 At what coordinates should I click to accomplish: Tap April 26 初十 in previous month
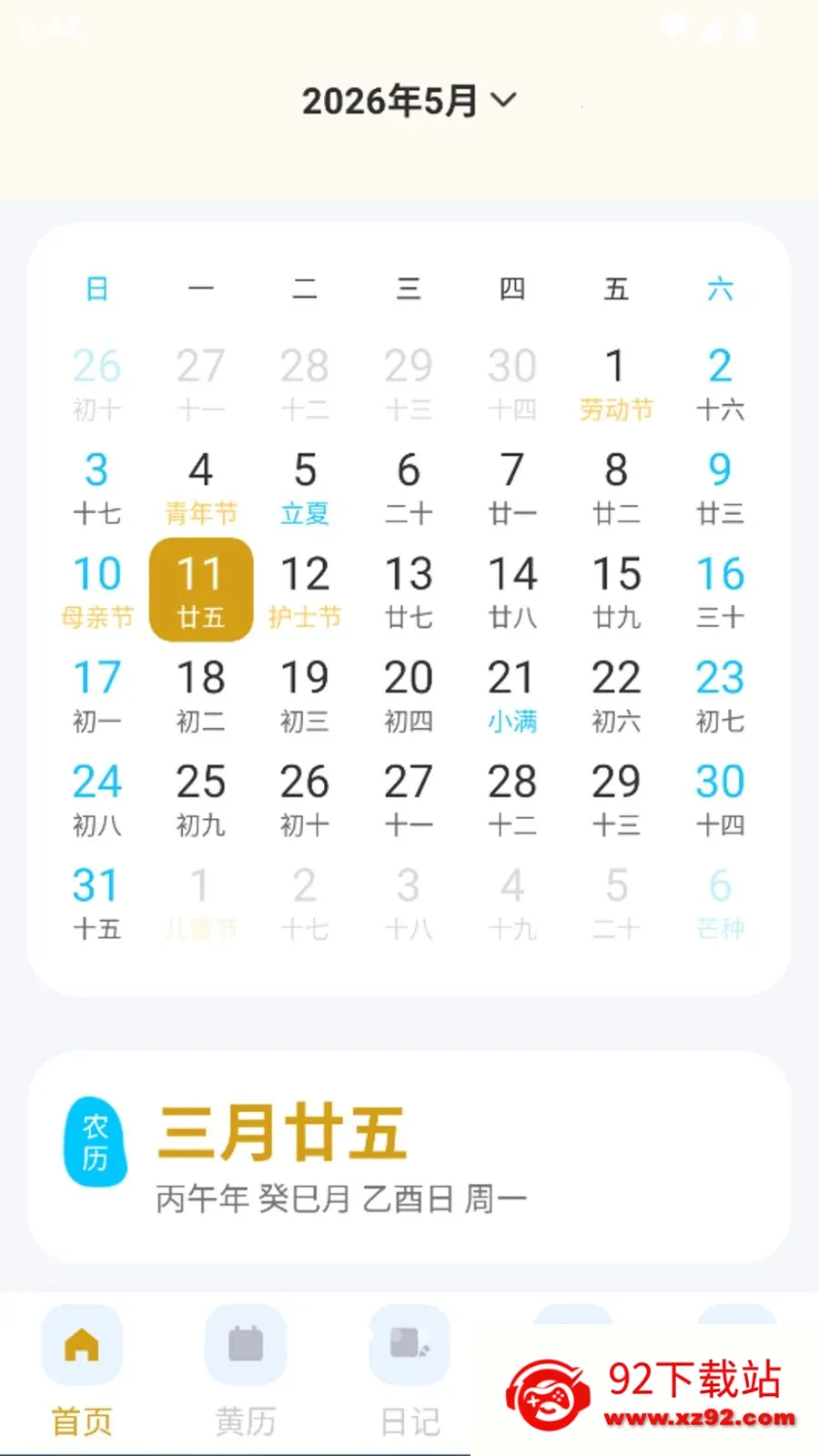(96, 383)
